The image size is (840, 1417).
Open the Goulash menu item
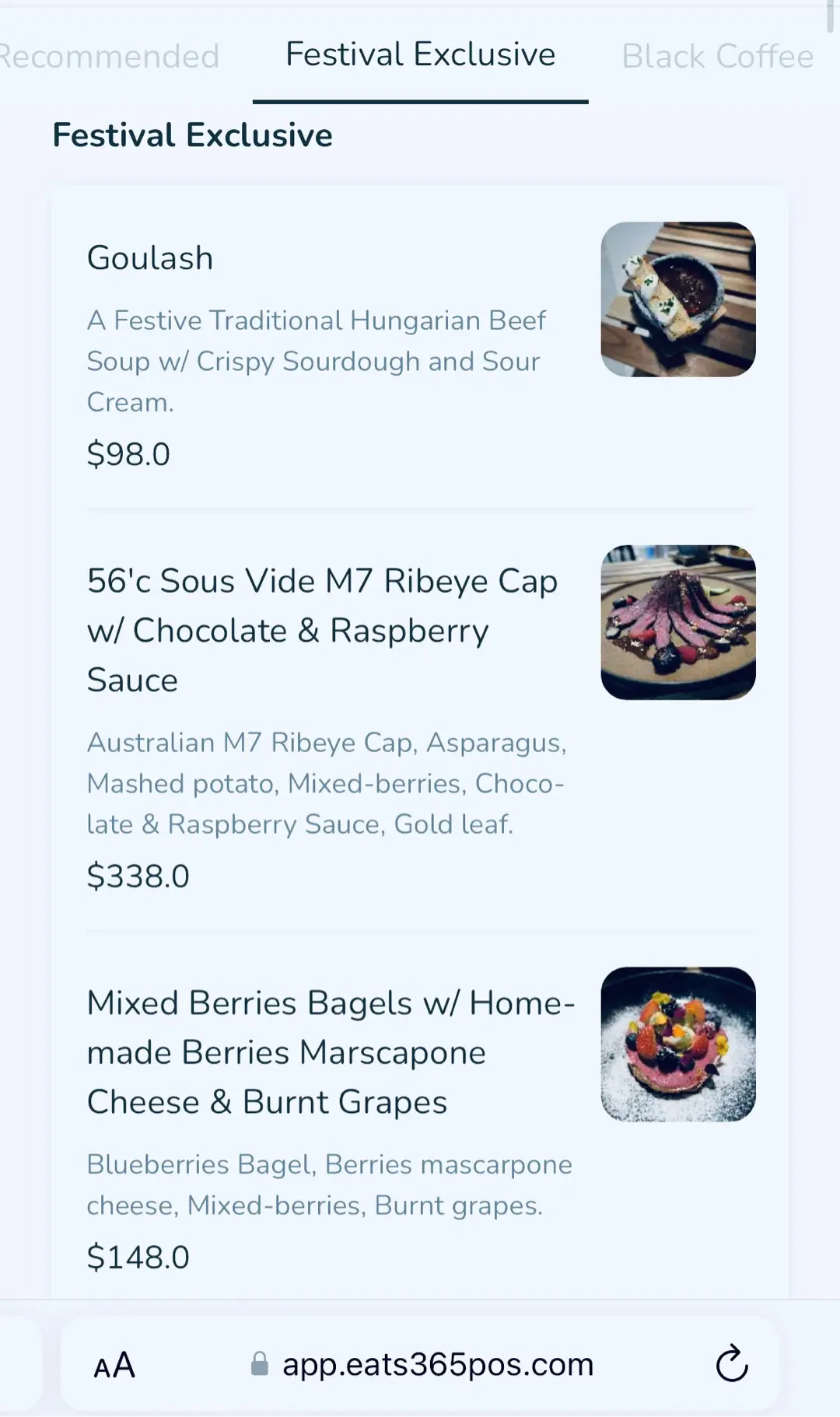[x=420, y=348]
